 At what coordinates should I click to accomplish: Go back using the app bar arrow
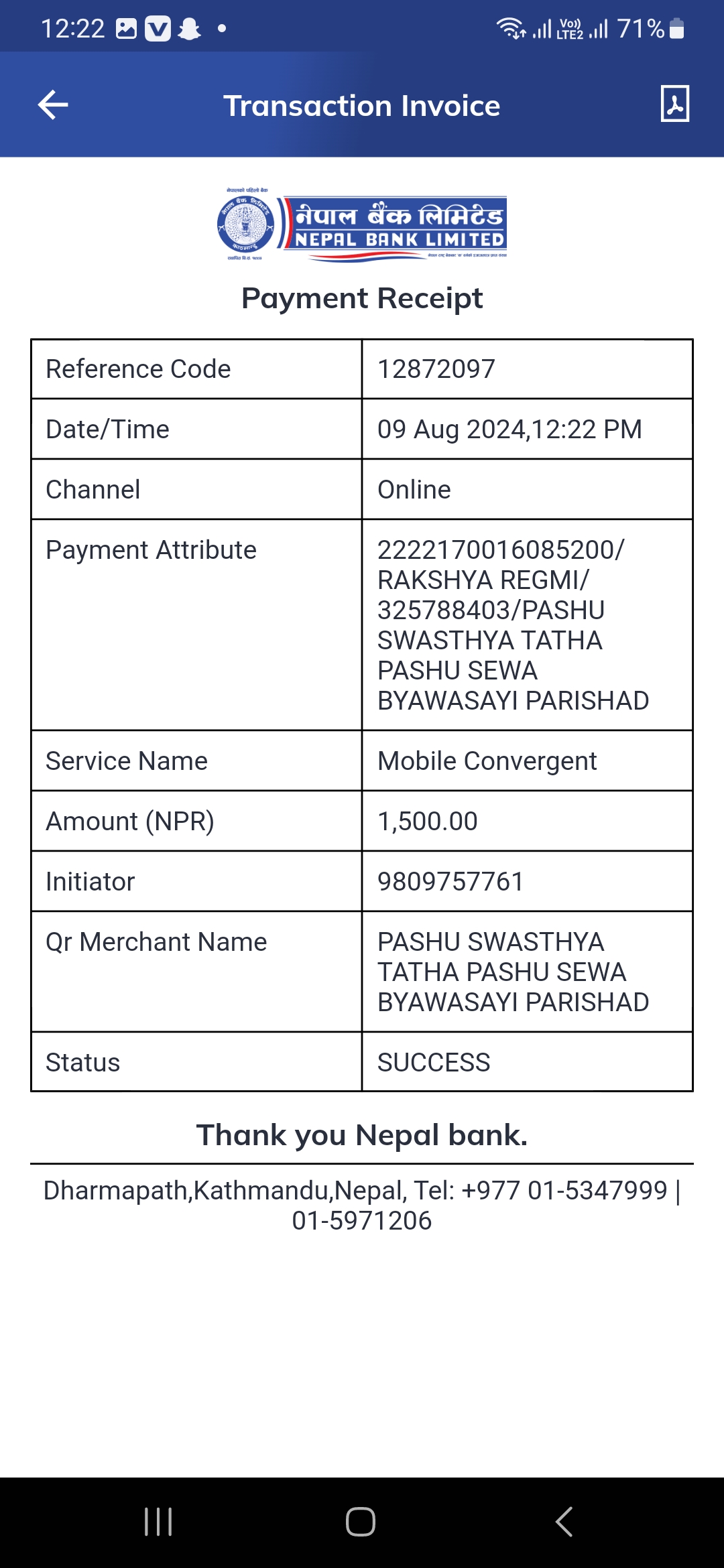[53, 105]
